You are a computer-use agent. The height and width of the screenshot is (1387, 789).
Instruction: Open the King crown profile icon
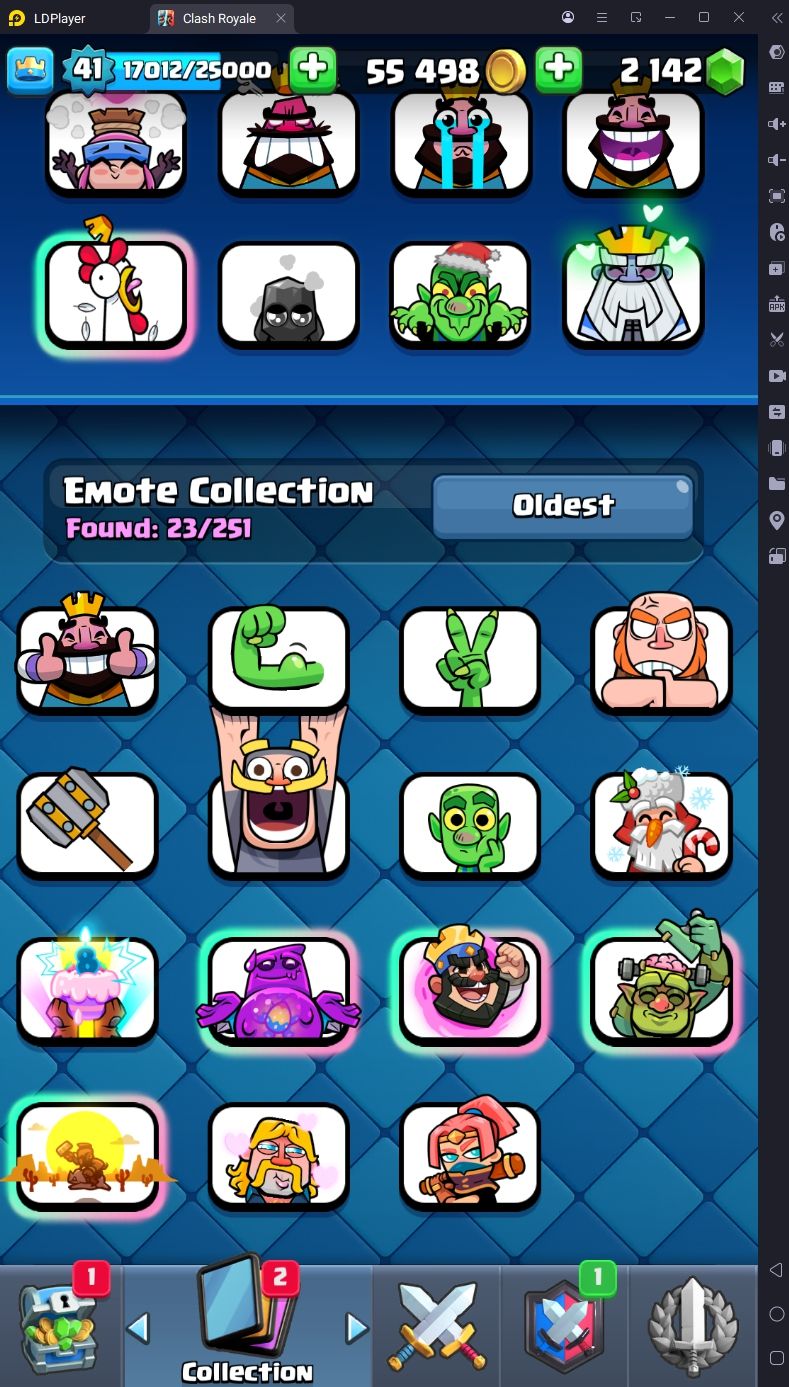30,70
